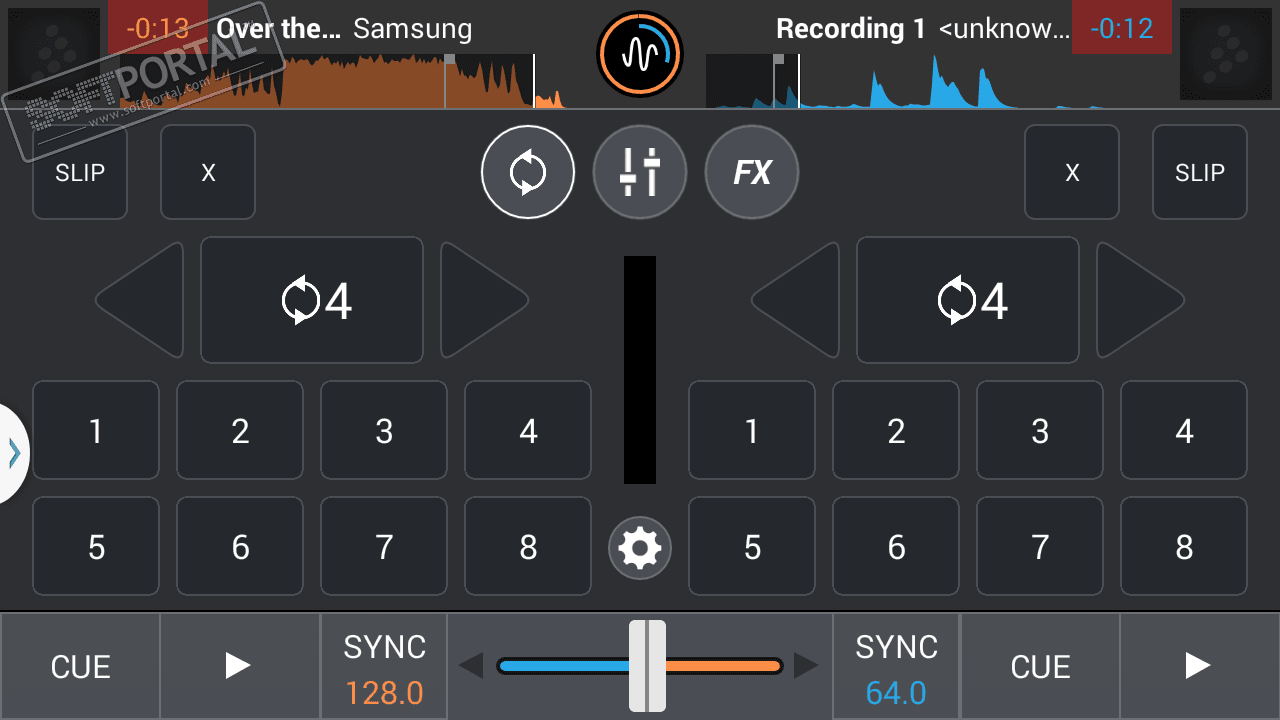
Task: Tap the X button on left deck
Action: click(x=208, y=172)
